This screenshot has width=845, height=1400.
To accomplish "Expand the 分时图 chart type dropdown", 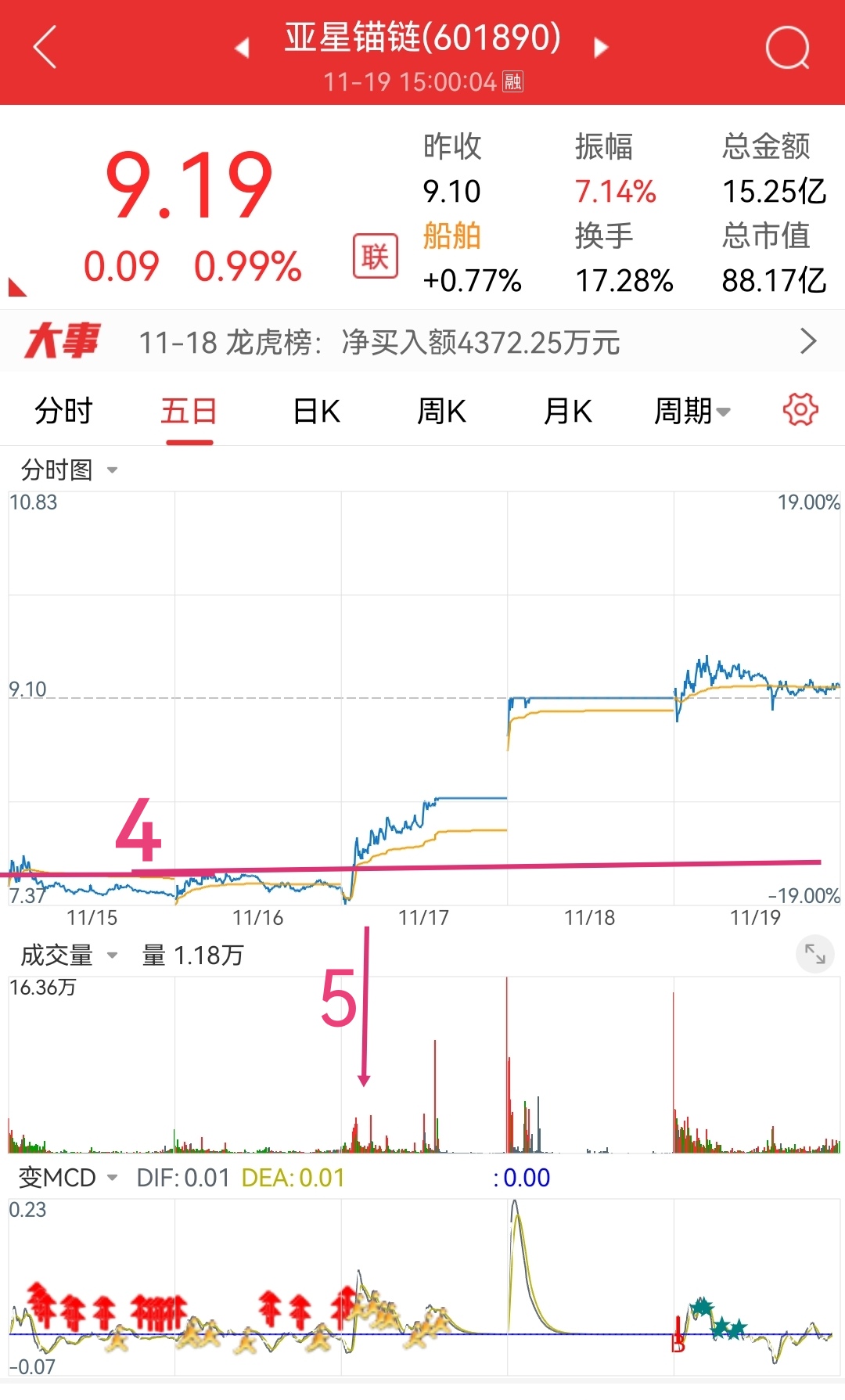I will coord(69,470).
